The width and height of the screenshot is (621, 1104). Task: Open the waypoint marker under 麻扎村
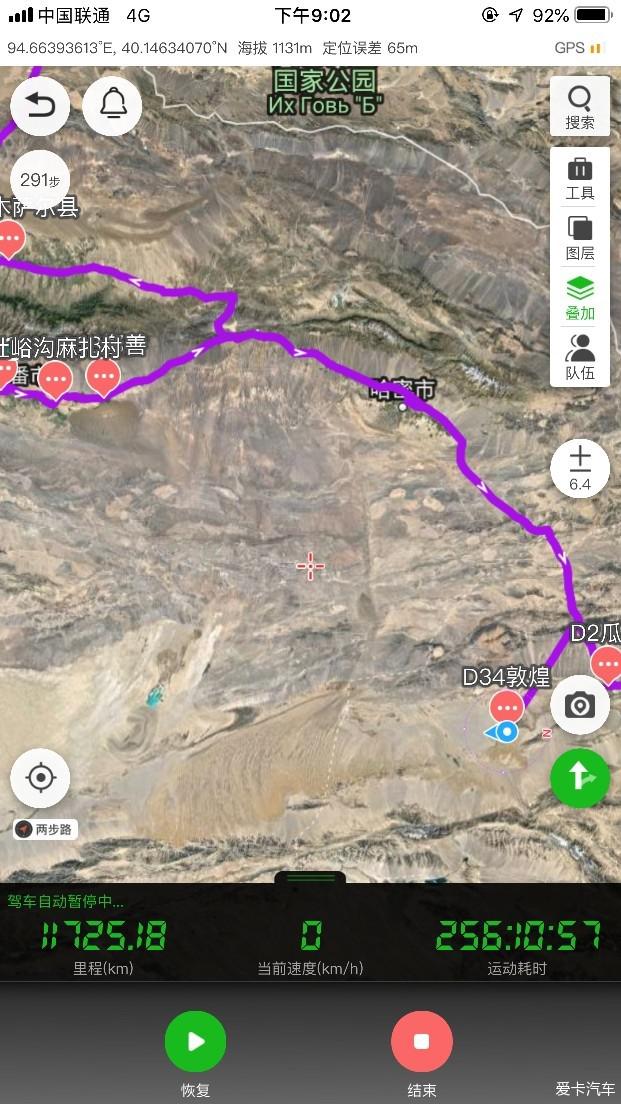pos(103,376)
